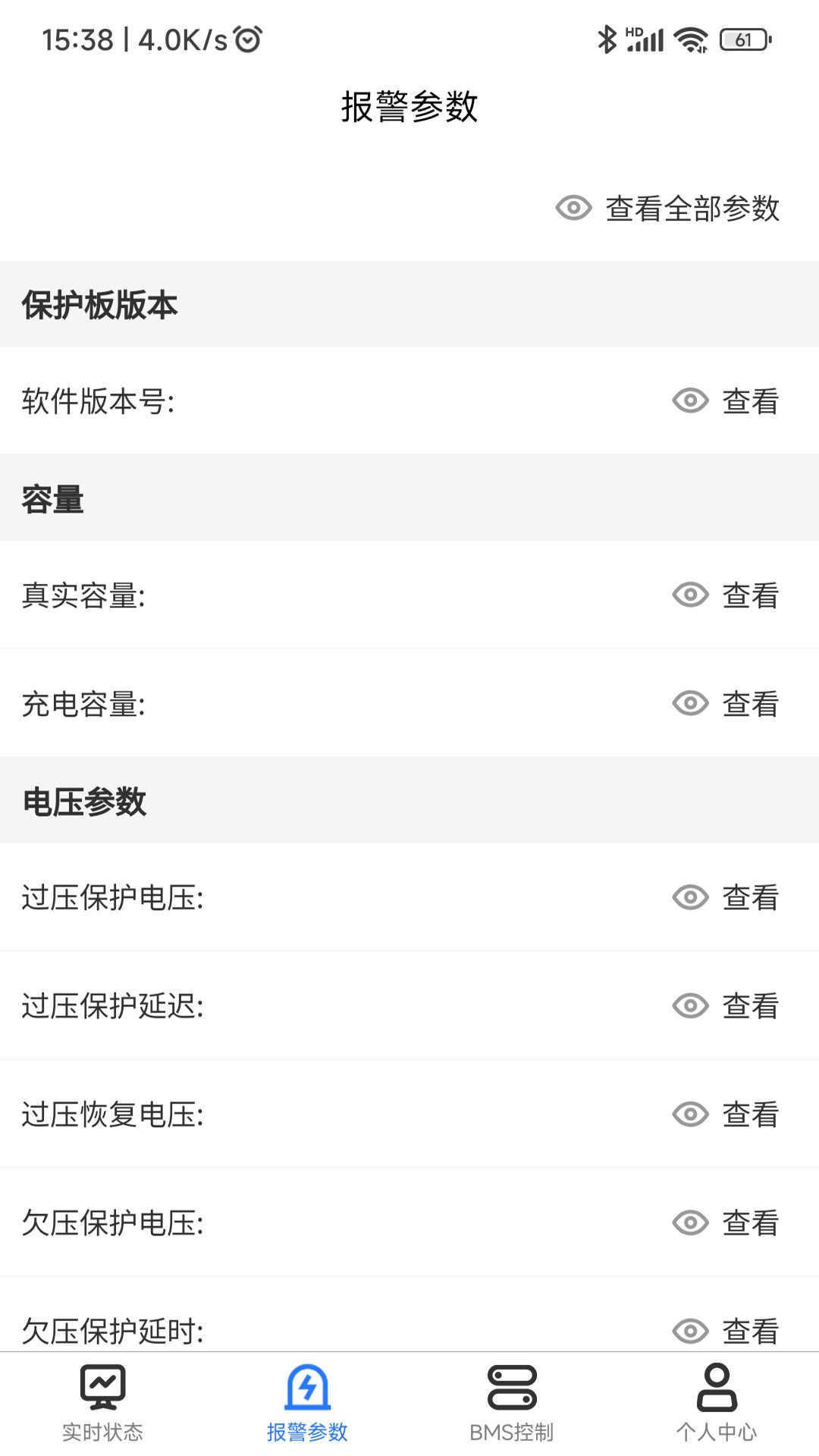
Task: Go to the 个人中心 tab
Action: point(717,1404)
